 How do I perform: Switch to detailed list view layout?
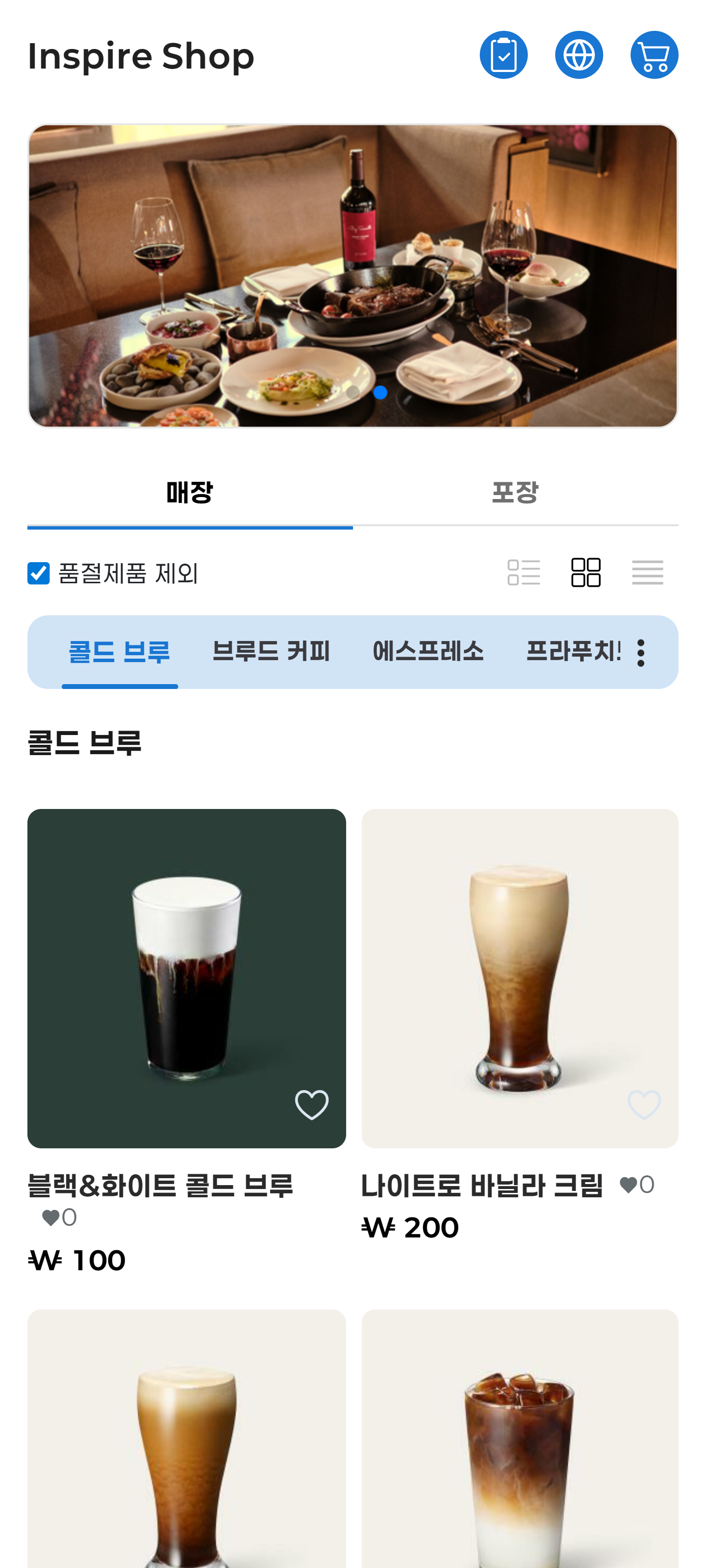pyautogui.click(x=523, y=573)
